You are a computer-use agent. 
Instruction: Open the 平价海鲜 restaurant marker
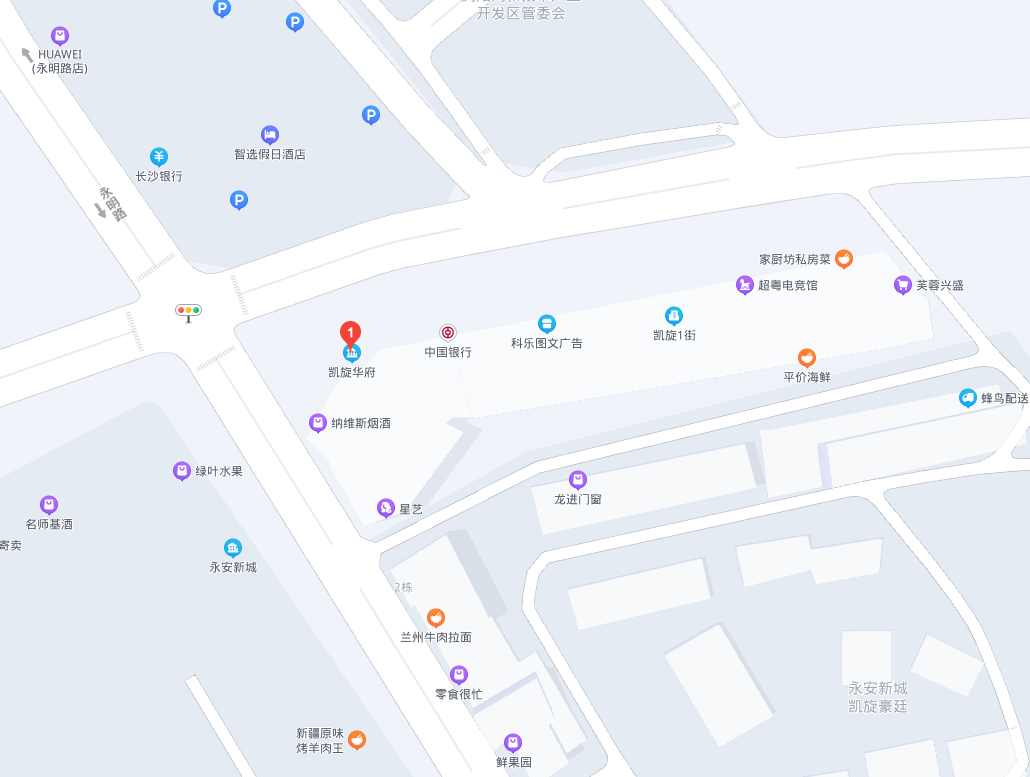[x=807, y=358]
